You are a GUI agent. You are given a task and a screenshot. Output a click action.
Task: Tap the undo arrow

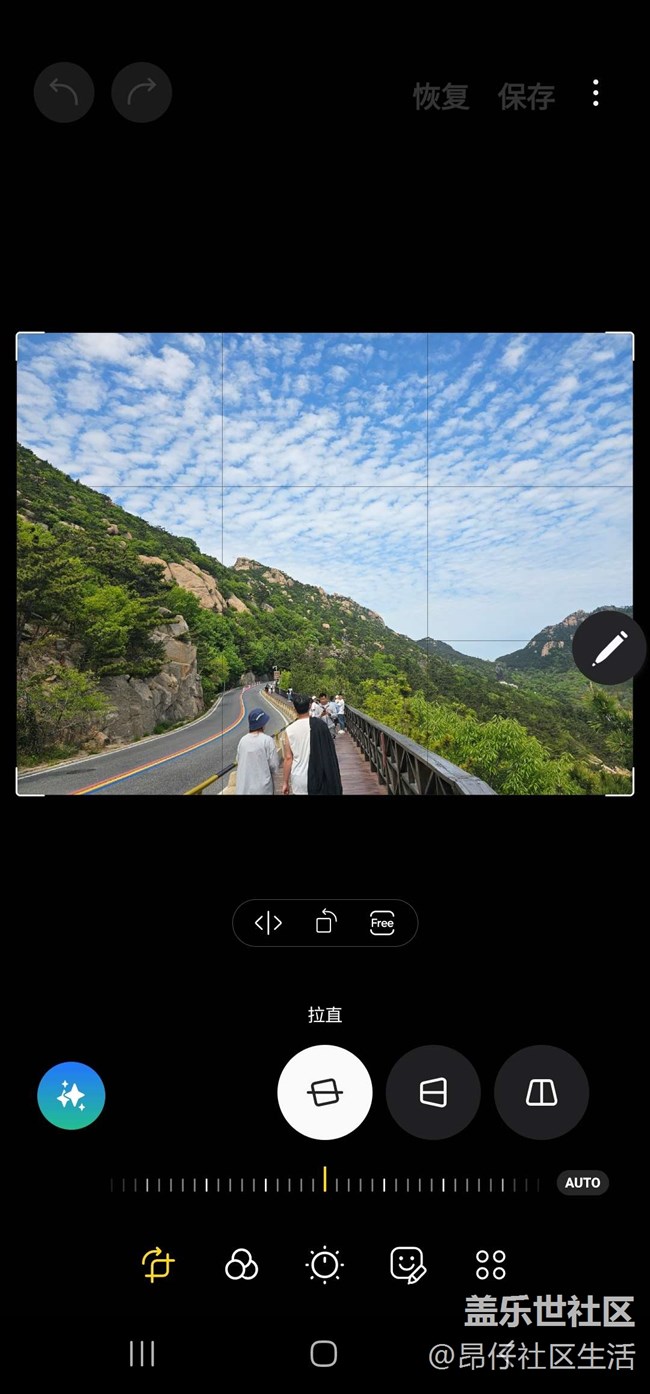click(64, 93)
